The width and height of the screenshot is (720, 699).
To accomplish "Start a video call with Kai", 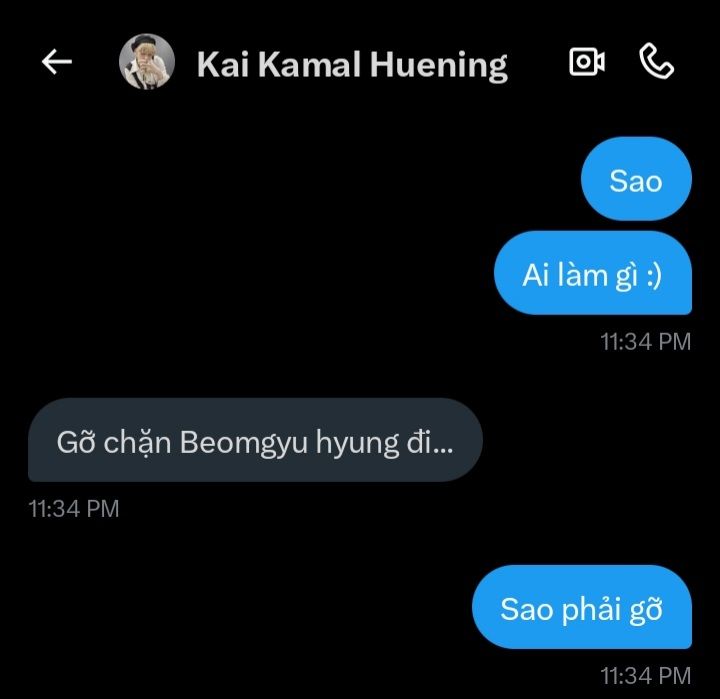I will click(x=586, y=63).
